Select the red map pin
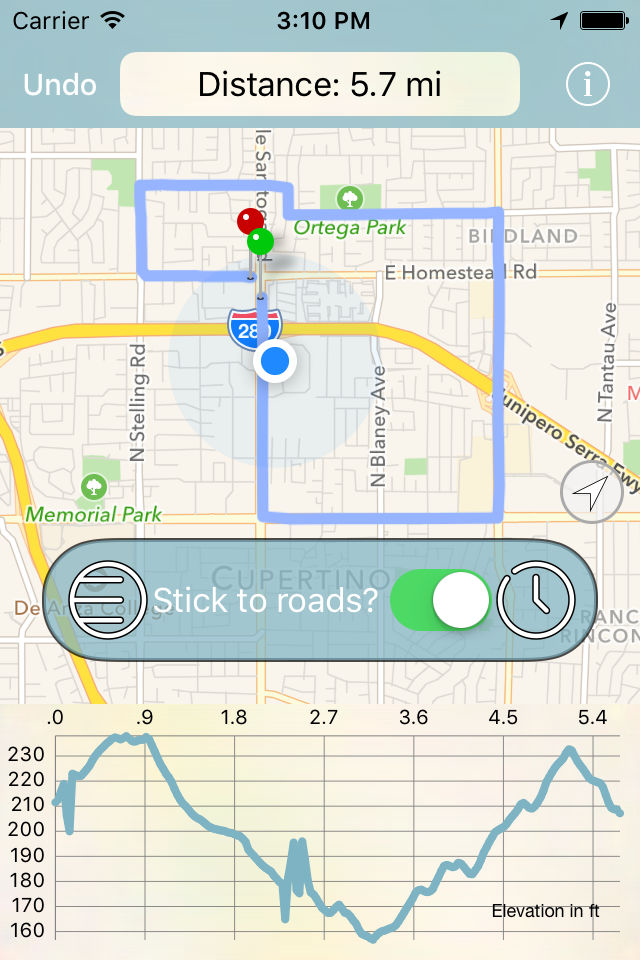Image resolution: width=640 pixels, height=960 pixels. [249, 221]
